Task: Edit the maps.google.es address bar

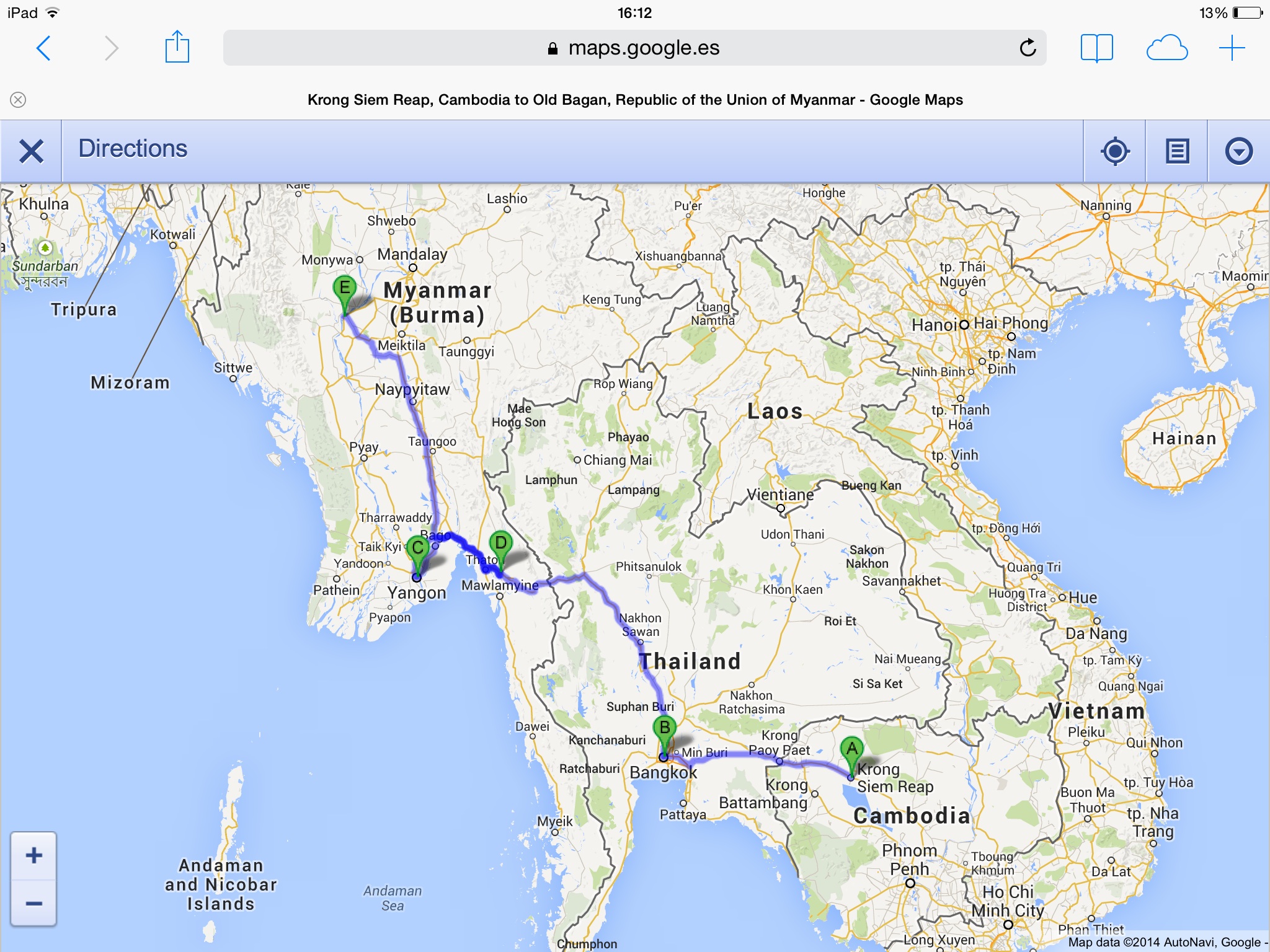Action: [633, 48]
